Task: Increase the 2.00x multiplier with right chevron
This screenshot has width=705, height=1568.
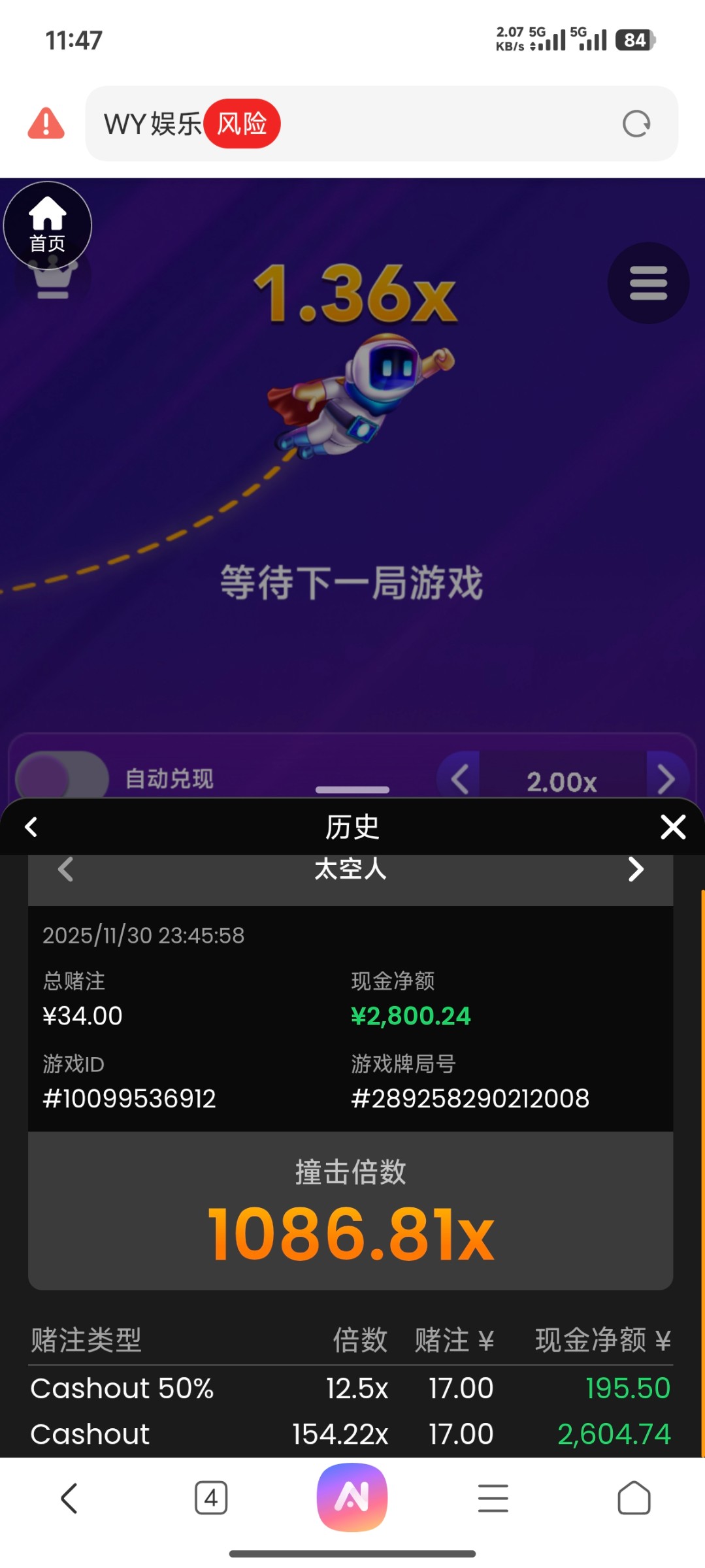Action: pyautogui.click(x=667, y=779)
